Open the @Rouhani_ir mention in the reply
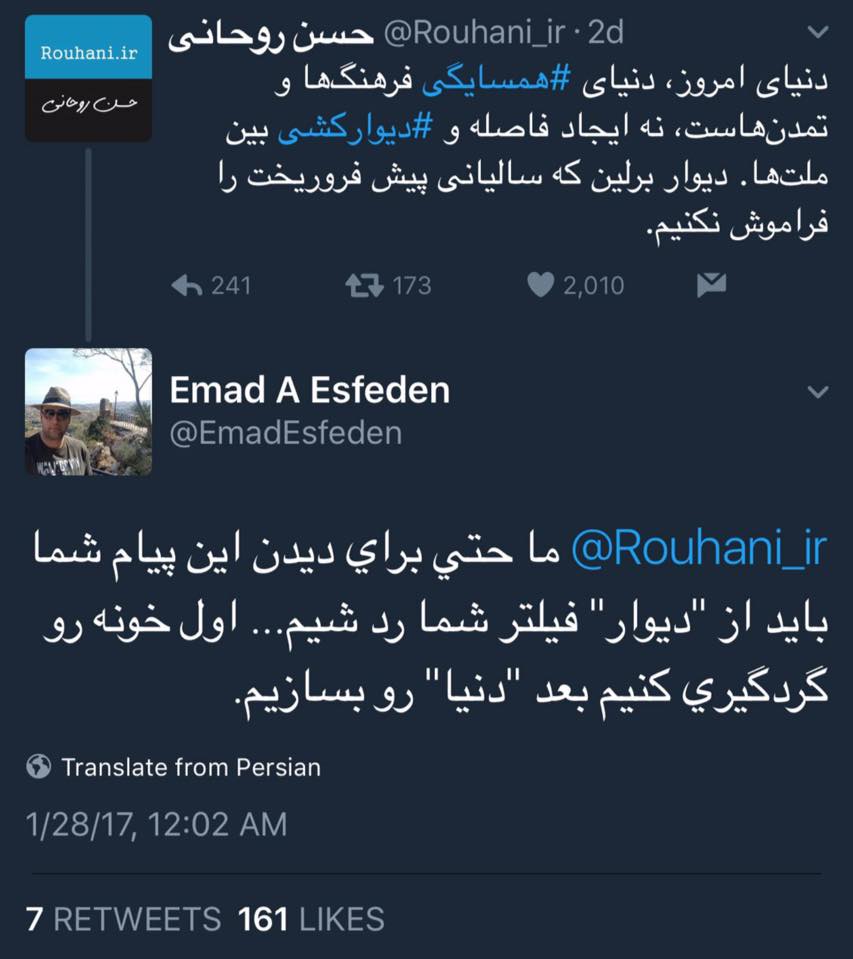 (x=699, y=551)
